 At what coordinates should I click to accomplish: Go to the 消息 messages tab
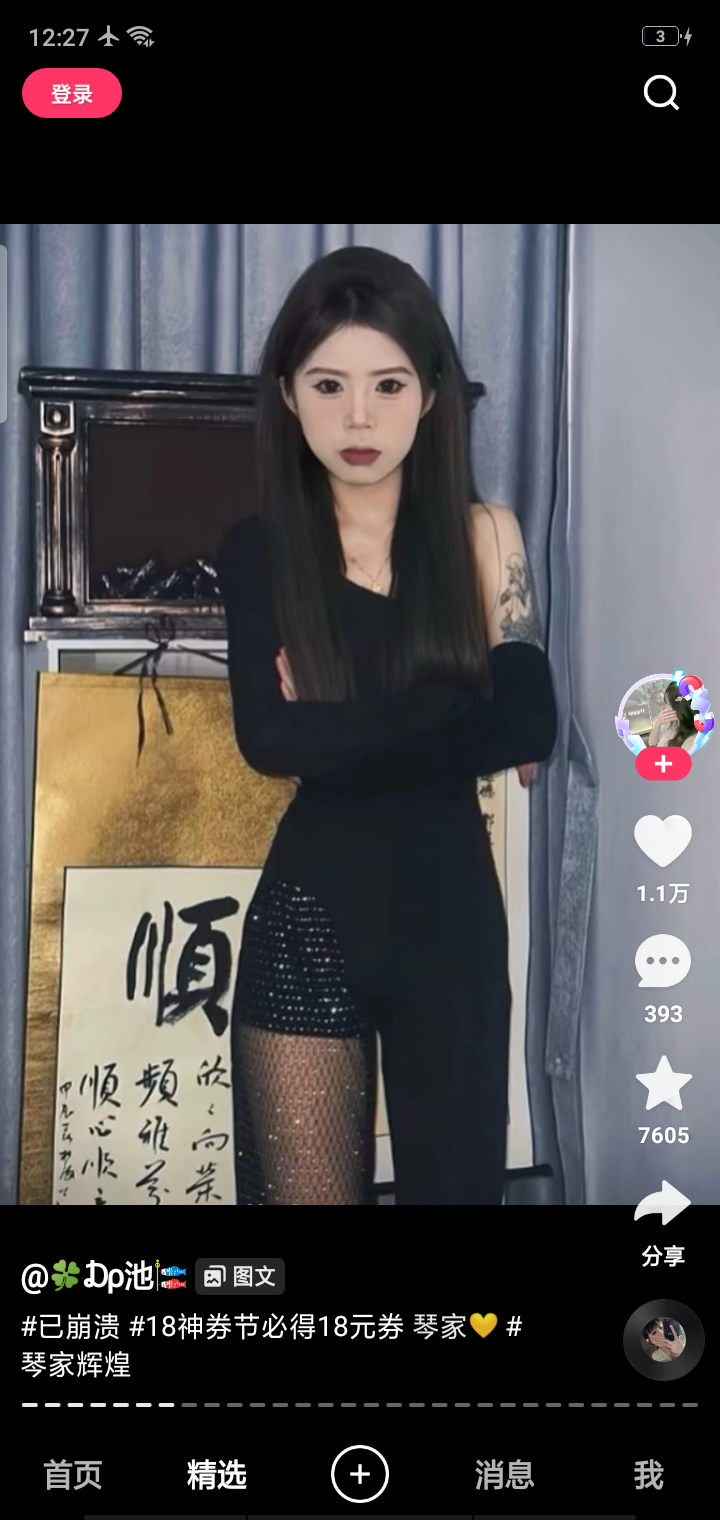(x=504, y=1475)
